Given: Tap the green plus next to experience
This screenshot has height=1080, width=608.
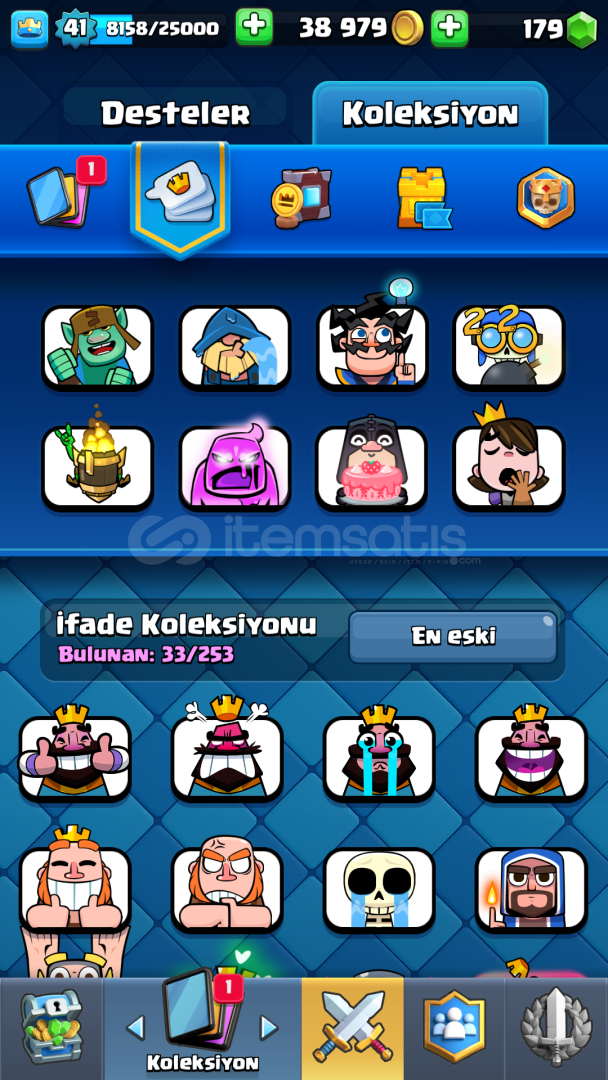Looking at the screenshot, I should pyautogui.click(x=254, y=28).
